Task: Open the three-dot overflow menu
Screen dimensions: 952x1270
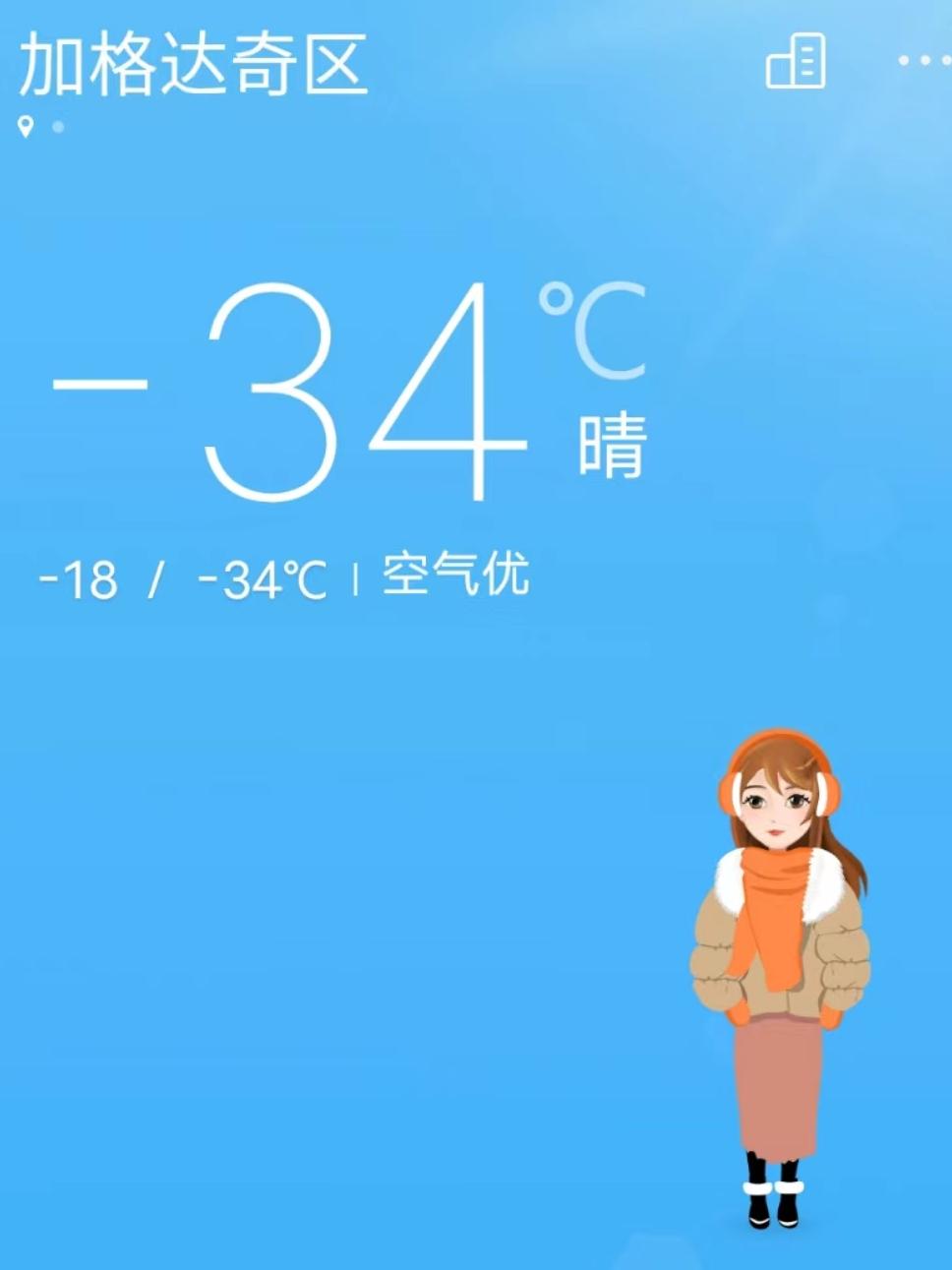Action: tap(923, 61)
